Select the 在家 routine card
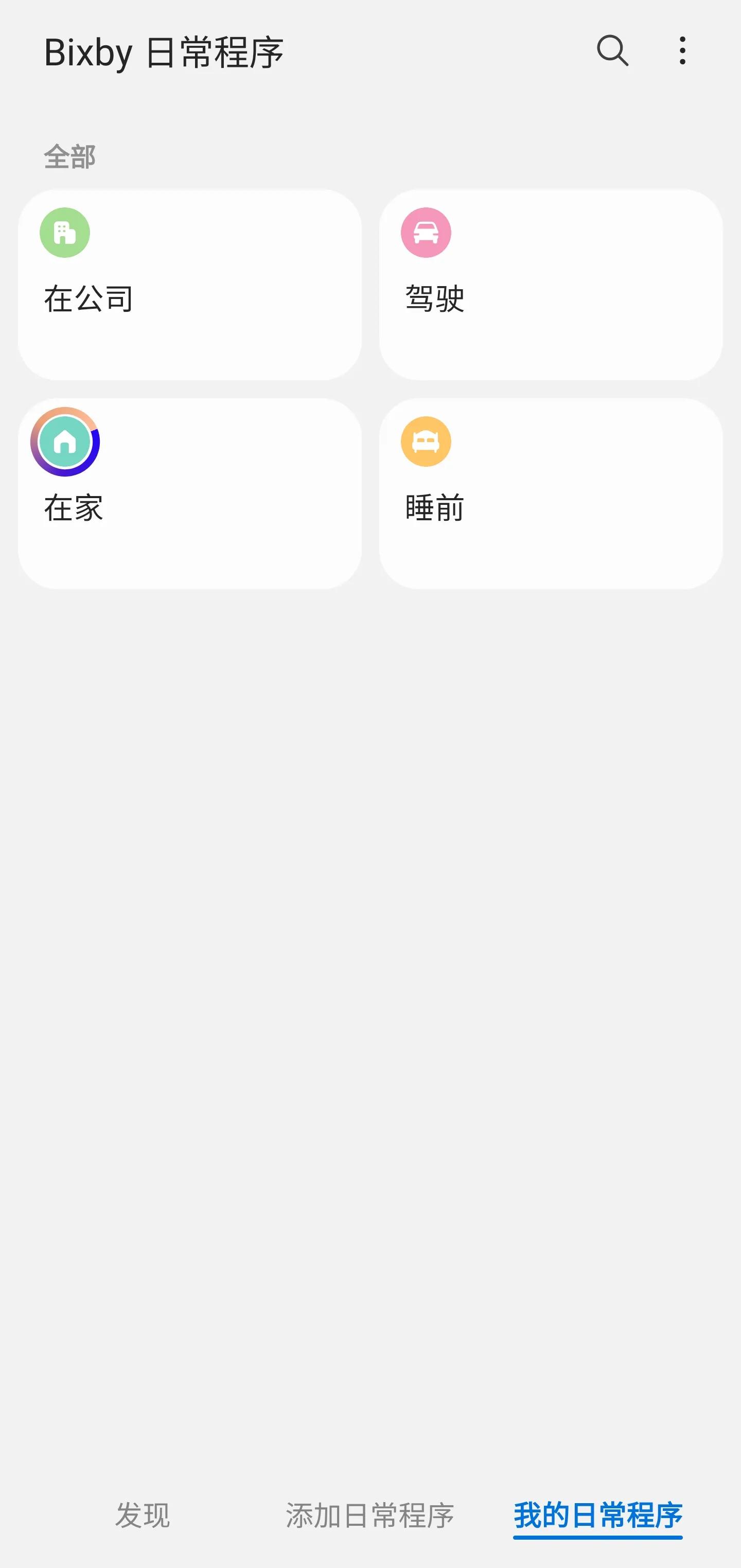The image size is (741, 1568). (189, 493)
